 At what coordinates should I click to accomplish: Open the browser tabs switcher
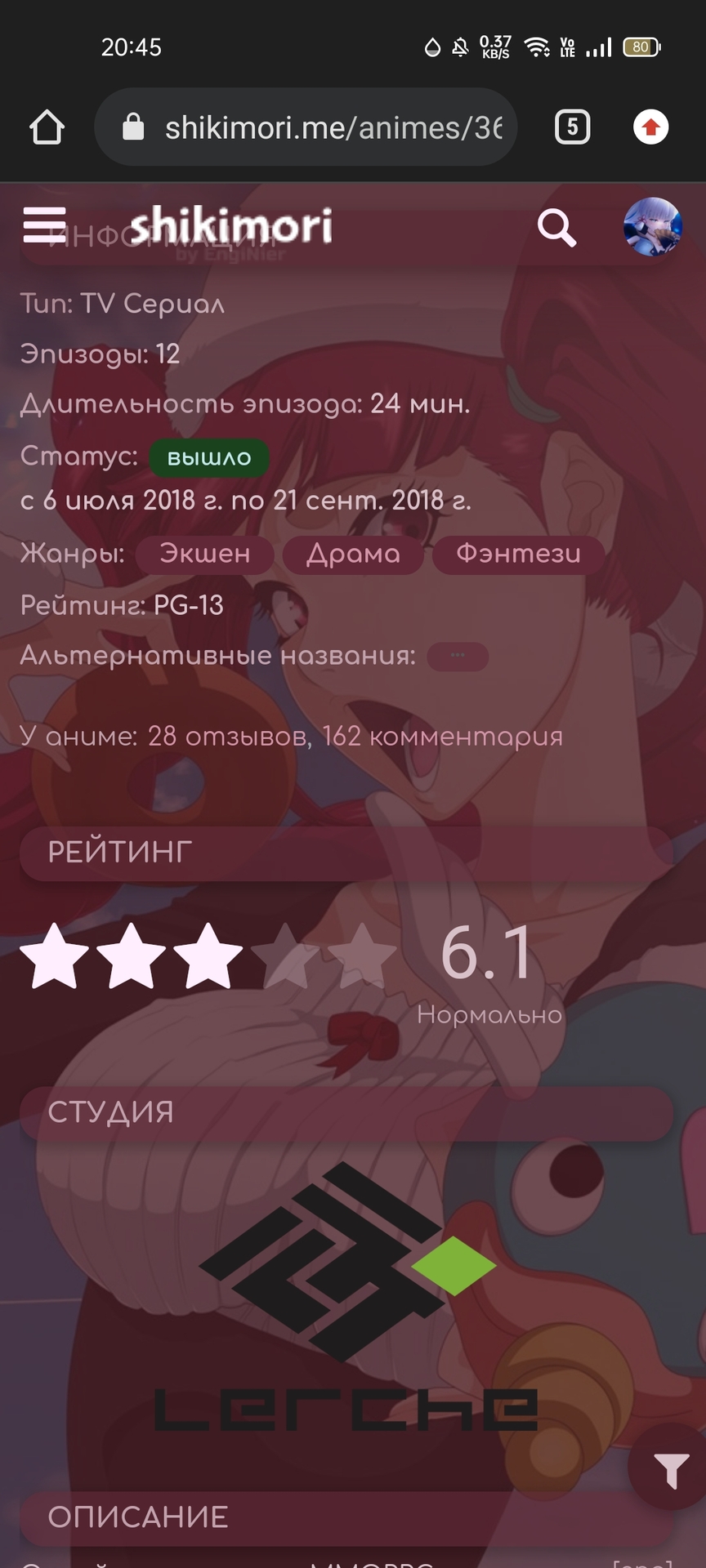tap(572, 127)
